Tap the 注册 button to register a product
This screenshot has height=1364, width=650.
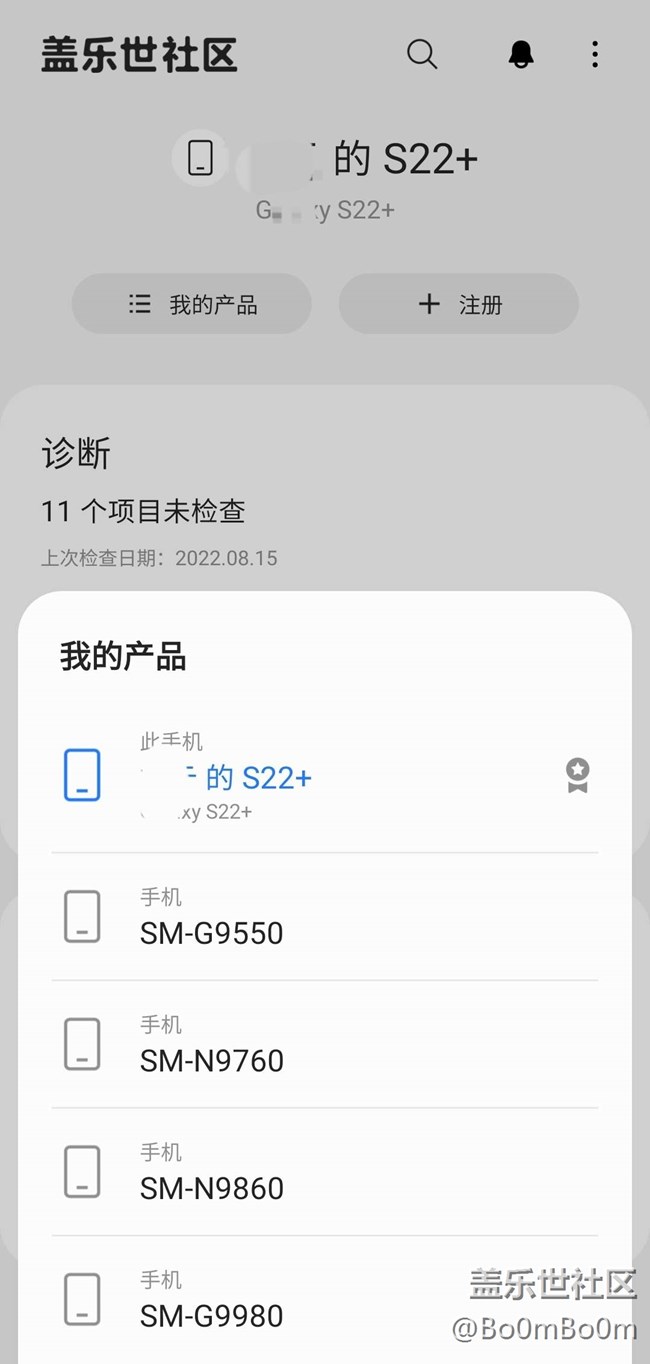tap(459, 304)
